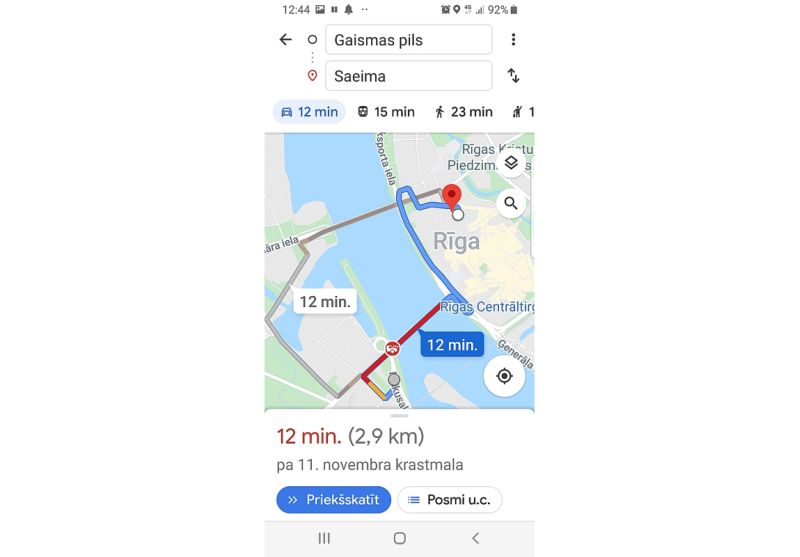Tap the system home button
Viewport: 800px width, 557px height.
click(x=399, y=538)
